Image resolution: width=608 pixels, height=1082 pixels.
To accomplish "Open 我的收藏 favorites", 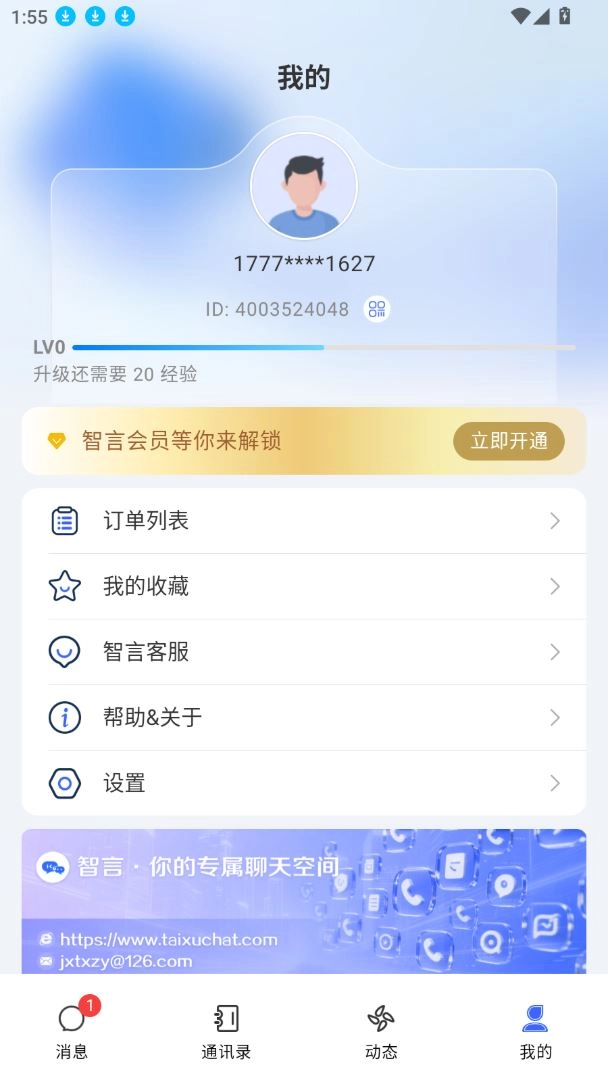I will click(304, 587).
